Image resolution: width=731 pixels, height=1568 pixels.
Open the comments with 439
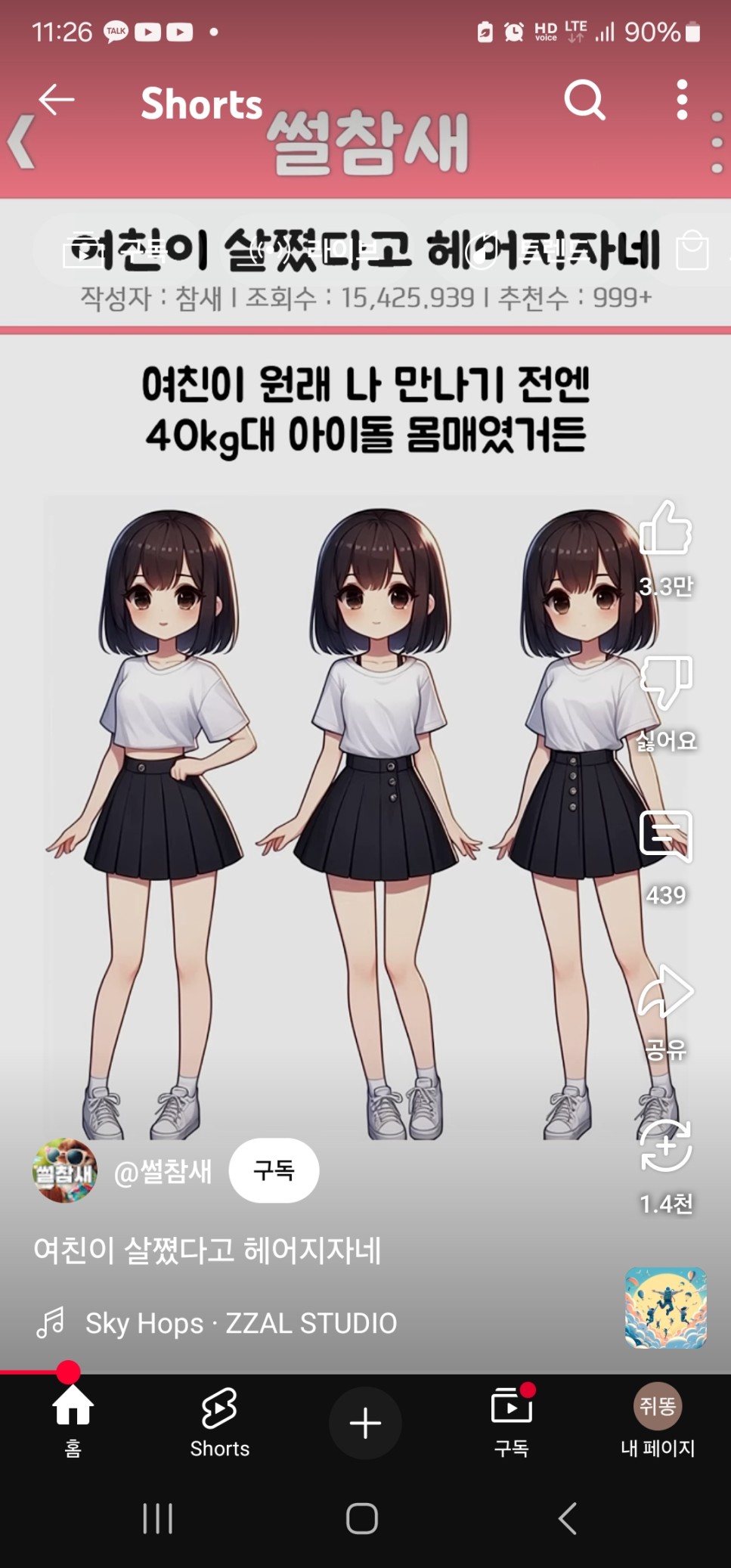pyautogui.click(x=665, y=838)
